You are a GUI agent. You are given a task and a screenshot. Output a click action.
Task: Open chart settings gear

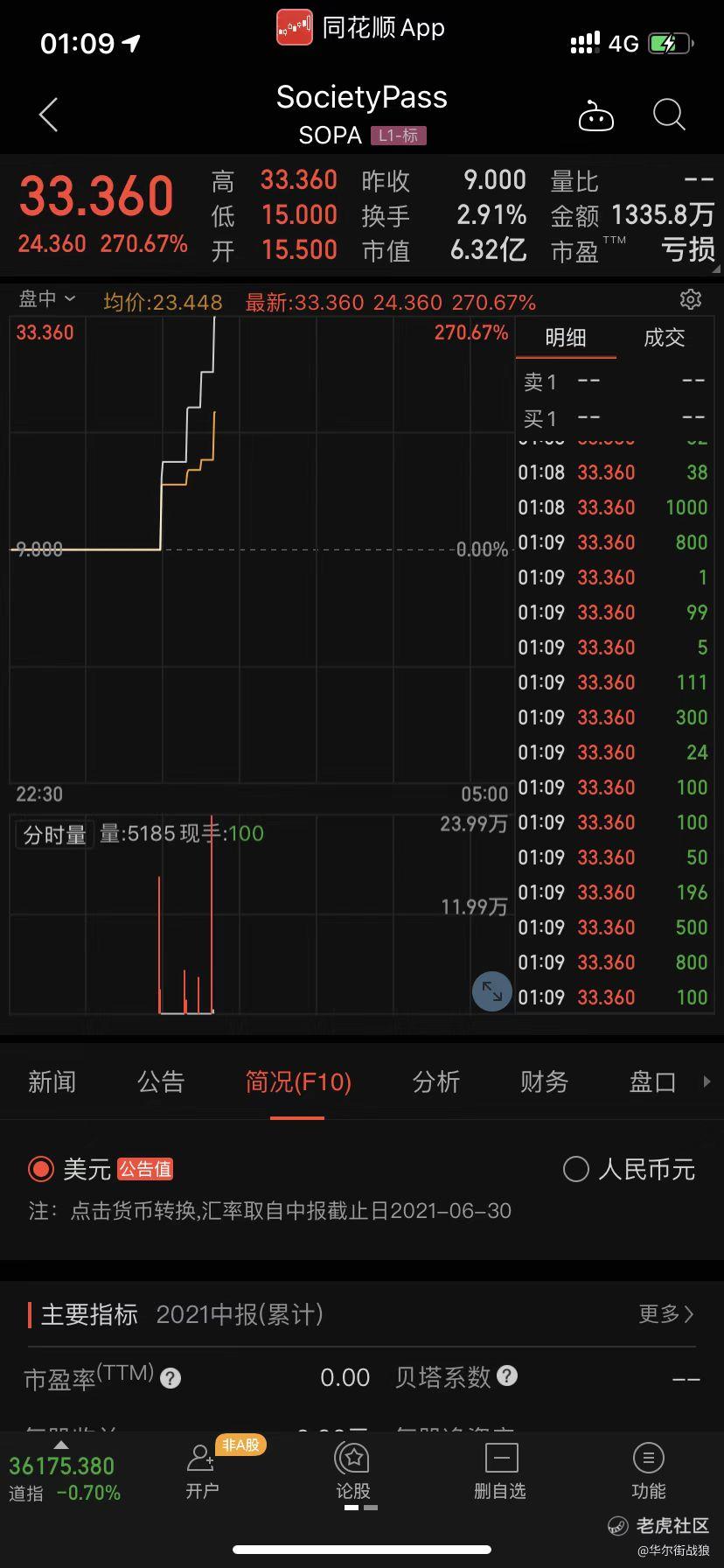coord(691,300)
